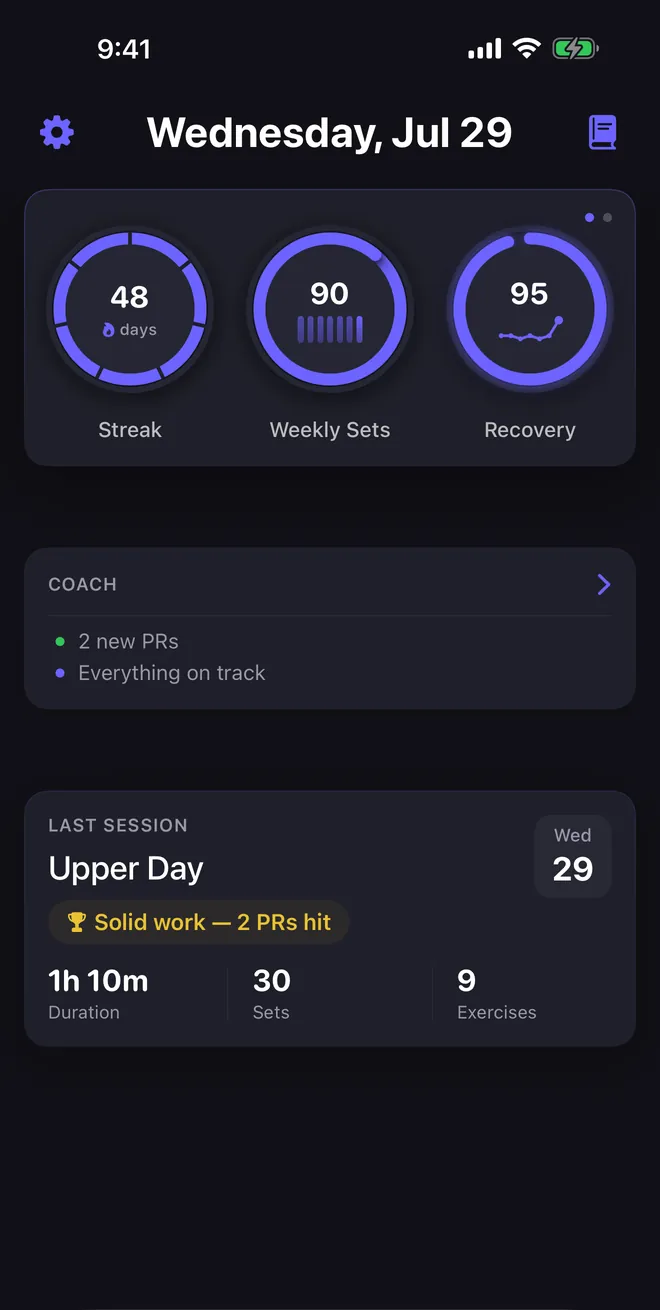Open the Upper Day last session card
Screen dimensions: 660x1310
point(330,919)
